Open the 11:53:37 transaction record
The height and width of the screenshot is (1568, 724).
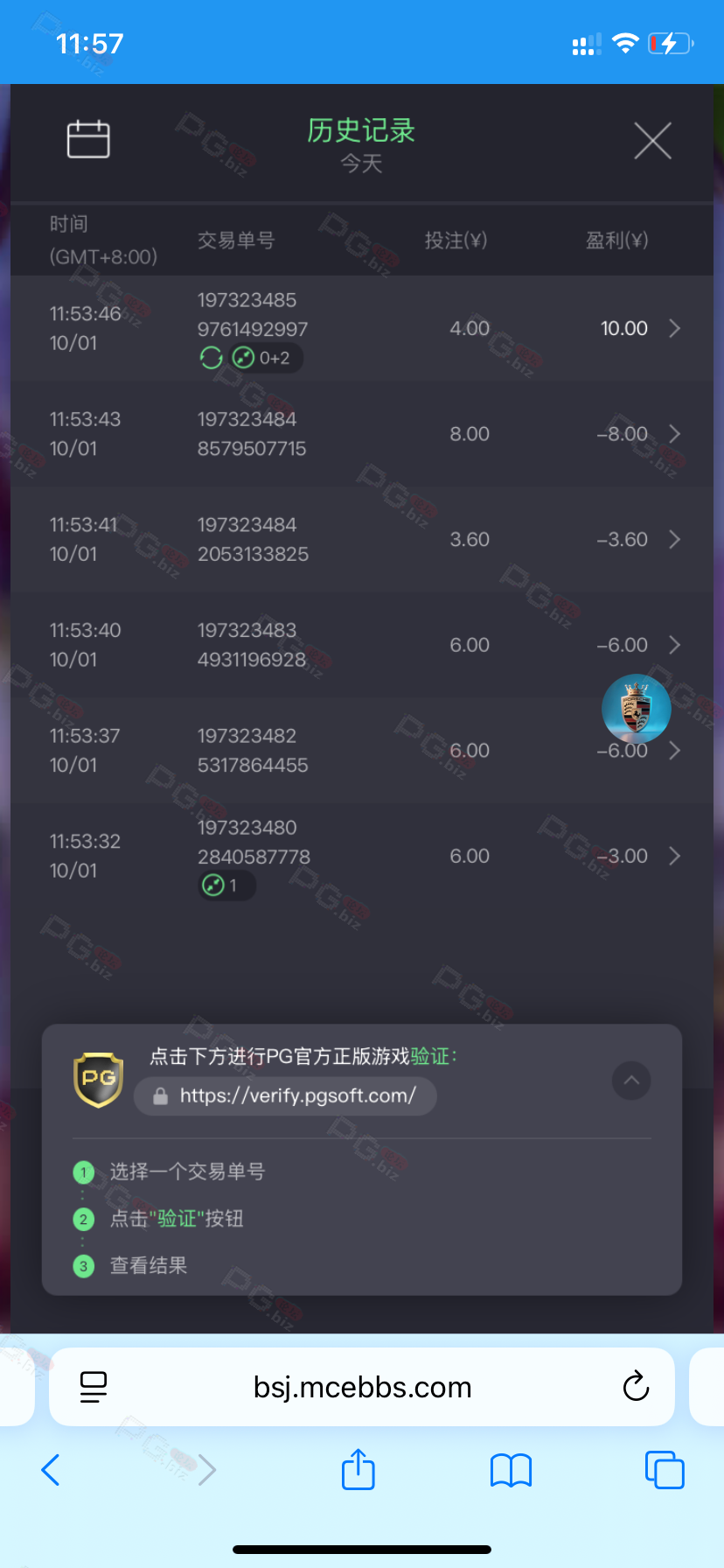click(x=362, y=751)
